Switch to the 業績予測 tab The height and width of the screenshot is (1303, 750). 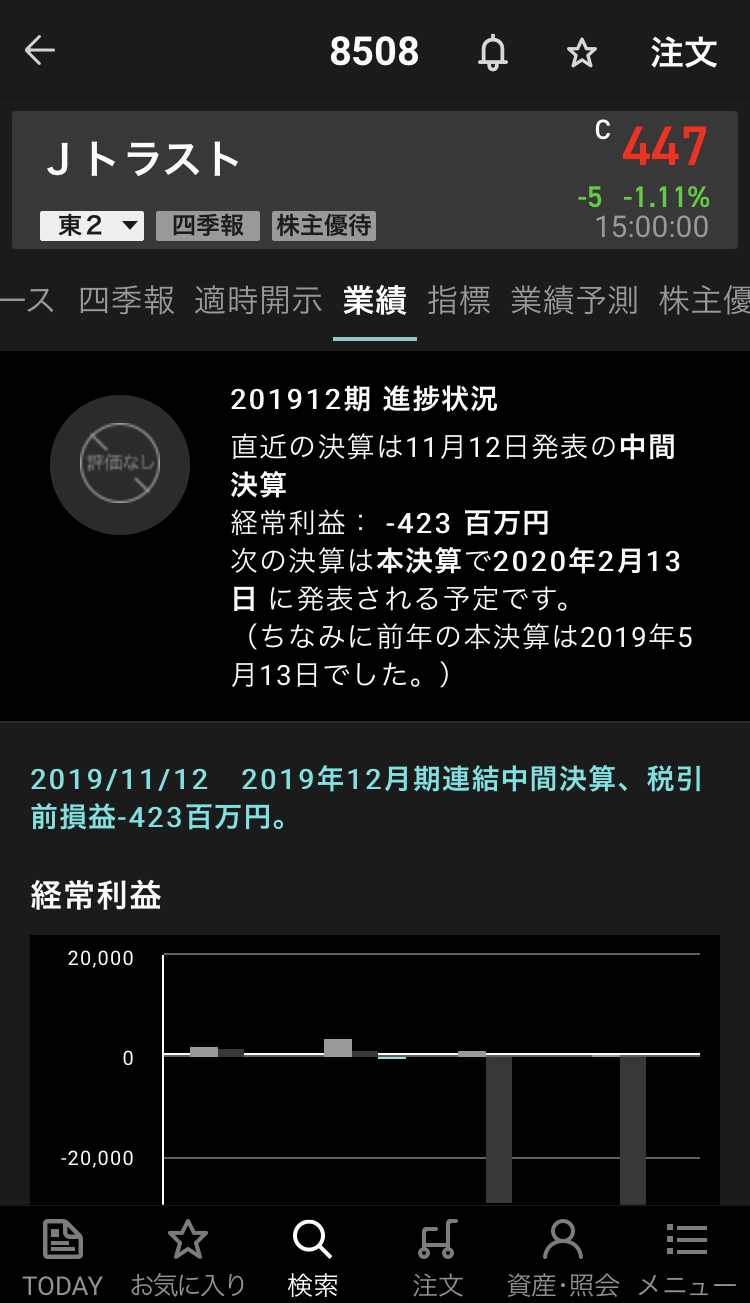pyautogui.click(x=574, y=300)
